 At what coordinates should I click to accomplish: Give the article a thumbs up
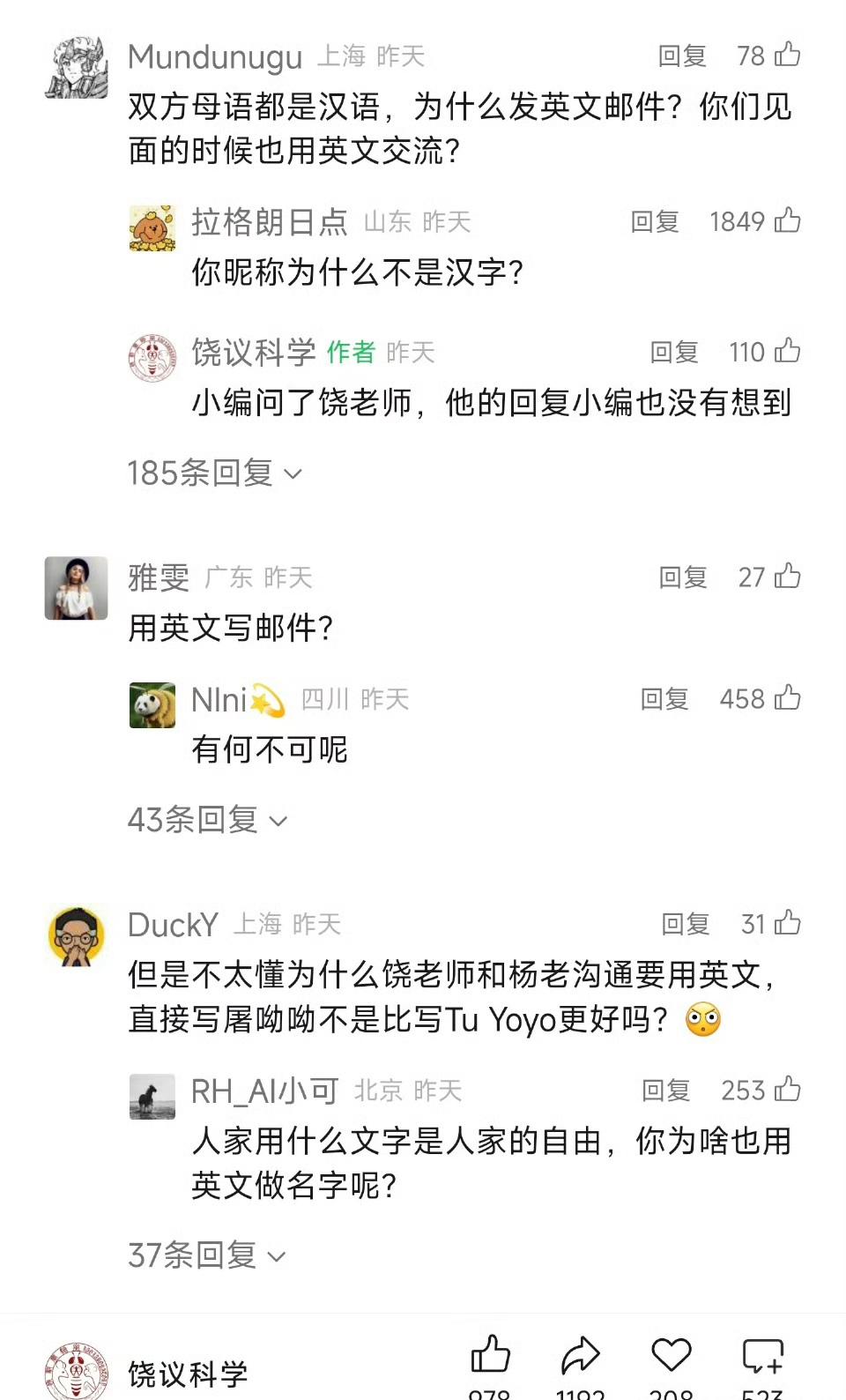tap(490, 1356)
